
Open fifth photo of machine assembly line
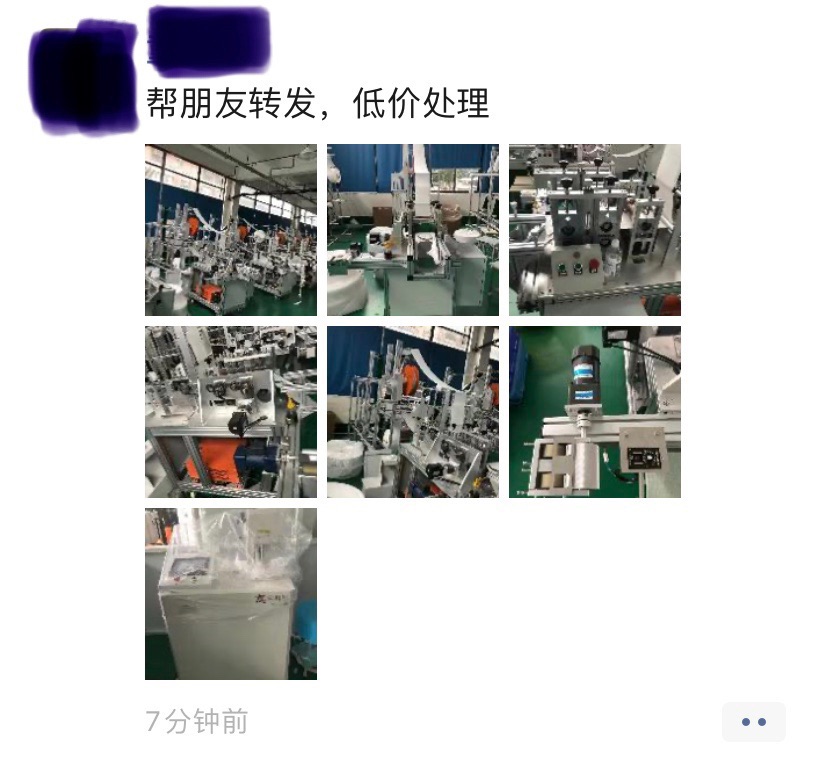click(413, 412)
